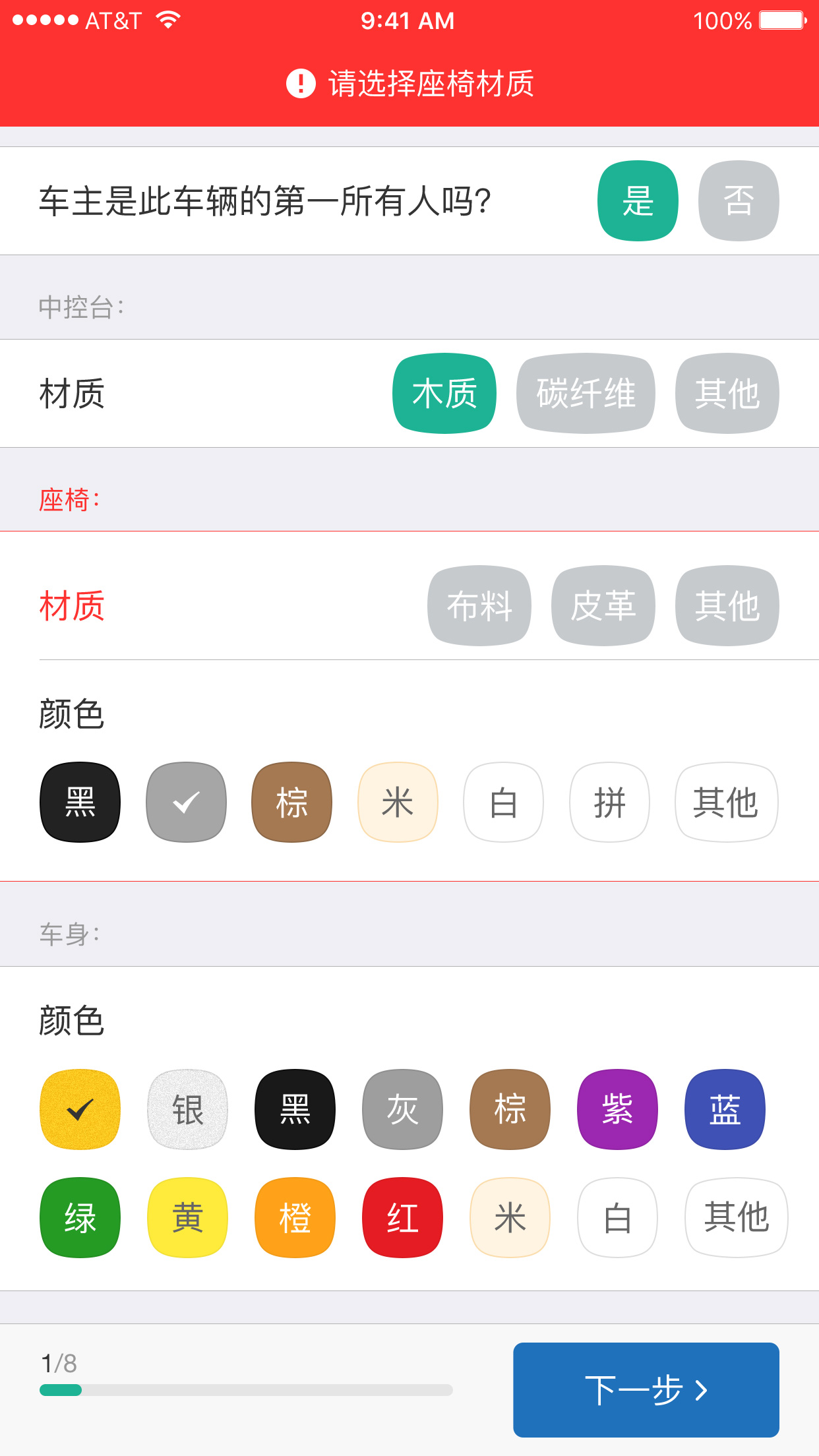Choose orange 橙 body color
The width and height of the screenshot is (819, 1456).
(x=295, y=1217)
